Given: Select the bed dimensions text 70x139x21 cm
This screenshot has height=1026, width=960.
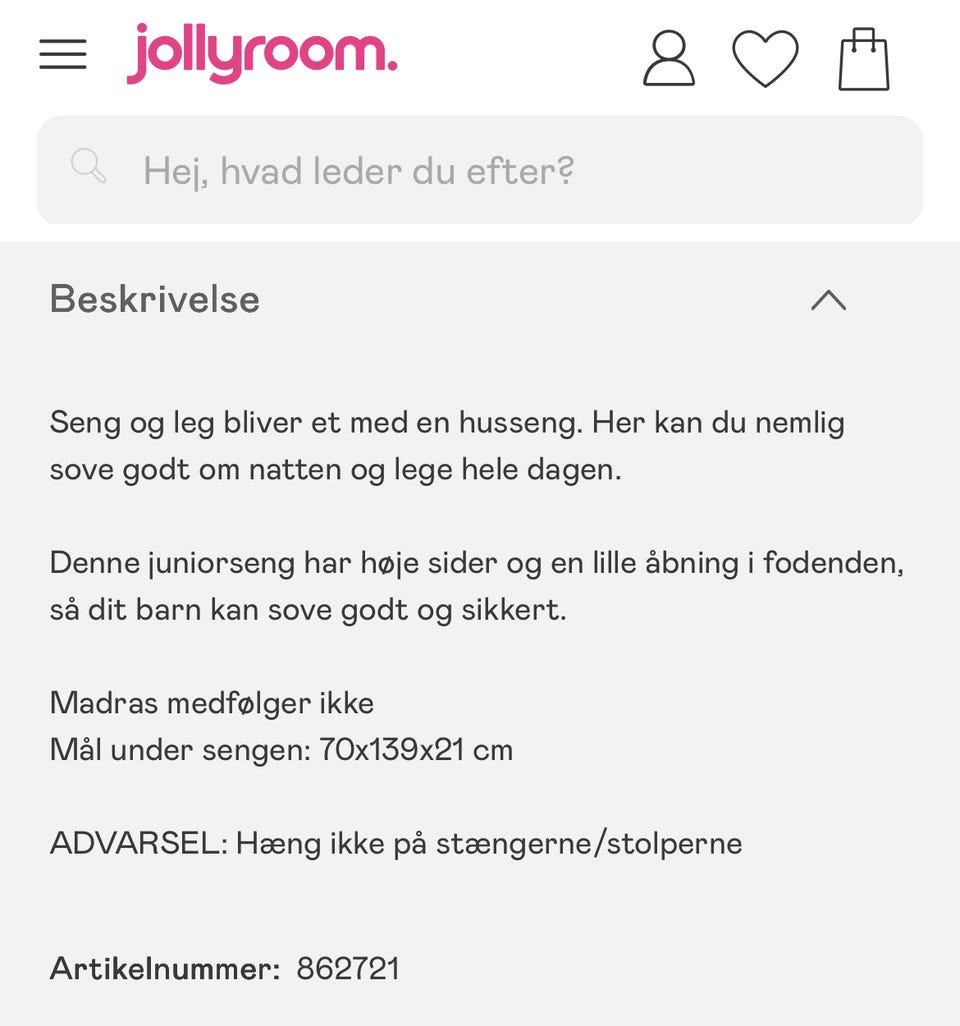Looking at the screenshot, I should [x=417, y=749].
